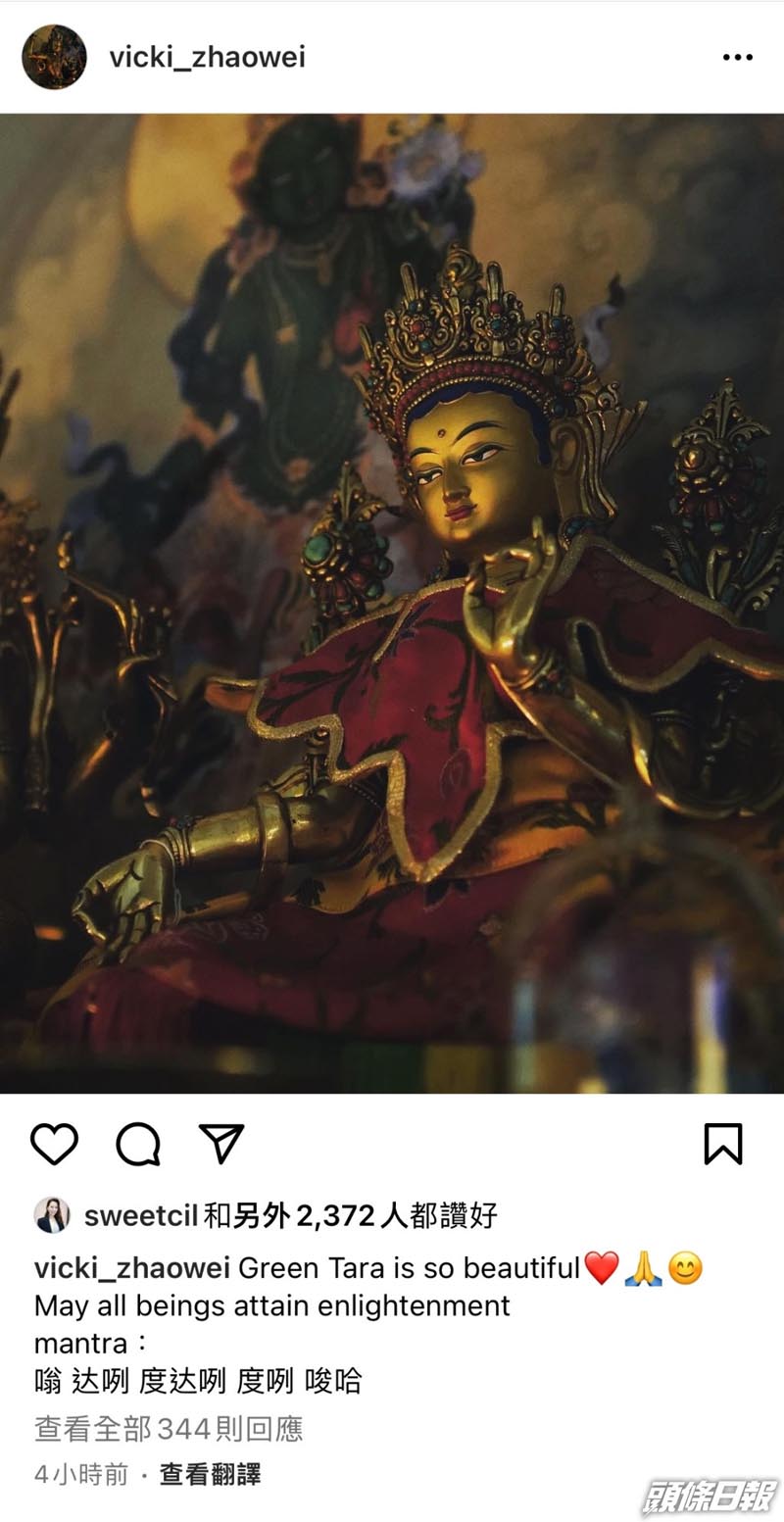The height and width of the screenshot is (1522, 784).
Task: Like the Green Tara post
Action: [x=54, y=1144]
